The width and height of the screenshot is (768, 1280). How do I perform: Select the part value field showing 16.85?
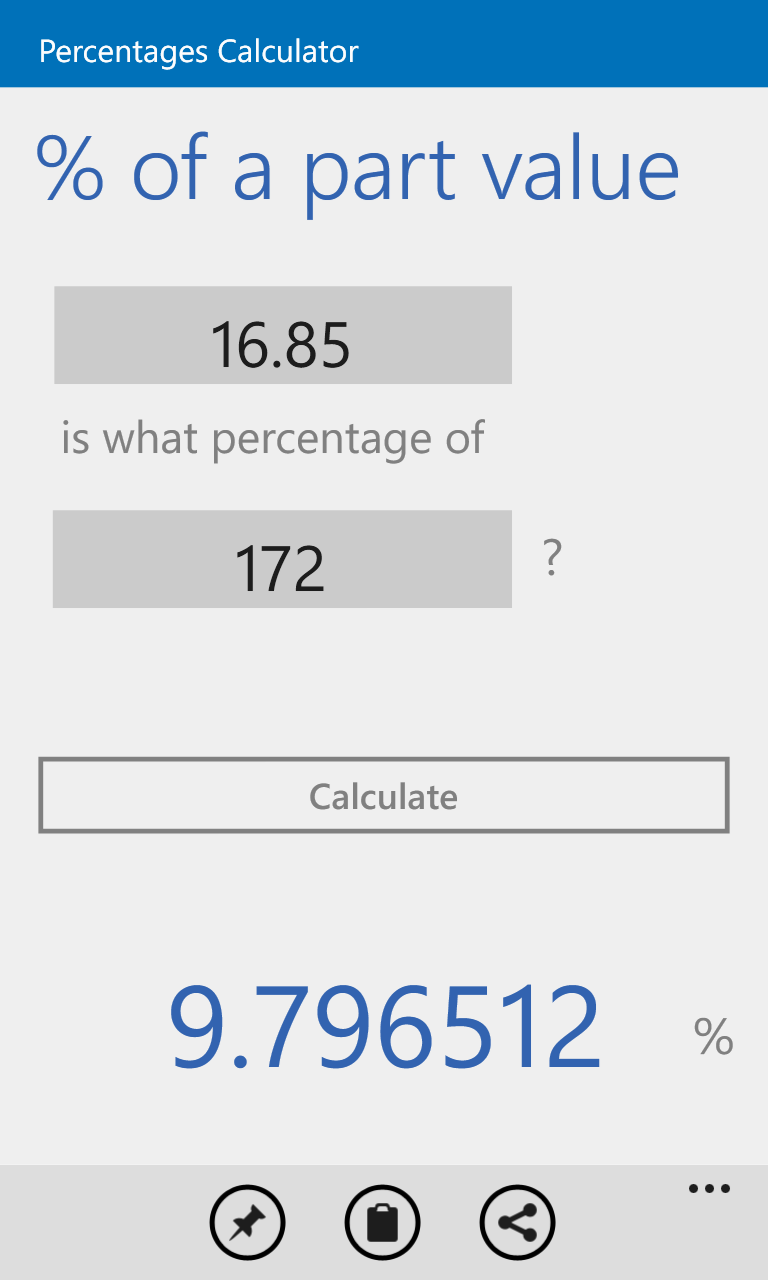(x=282, y=335)
